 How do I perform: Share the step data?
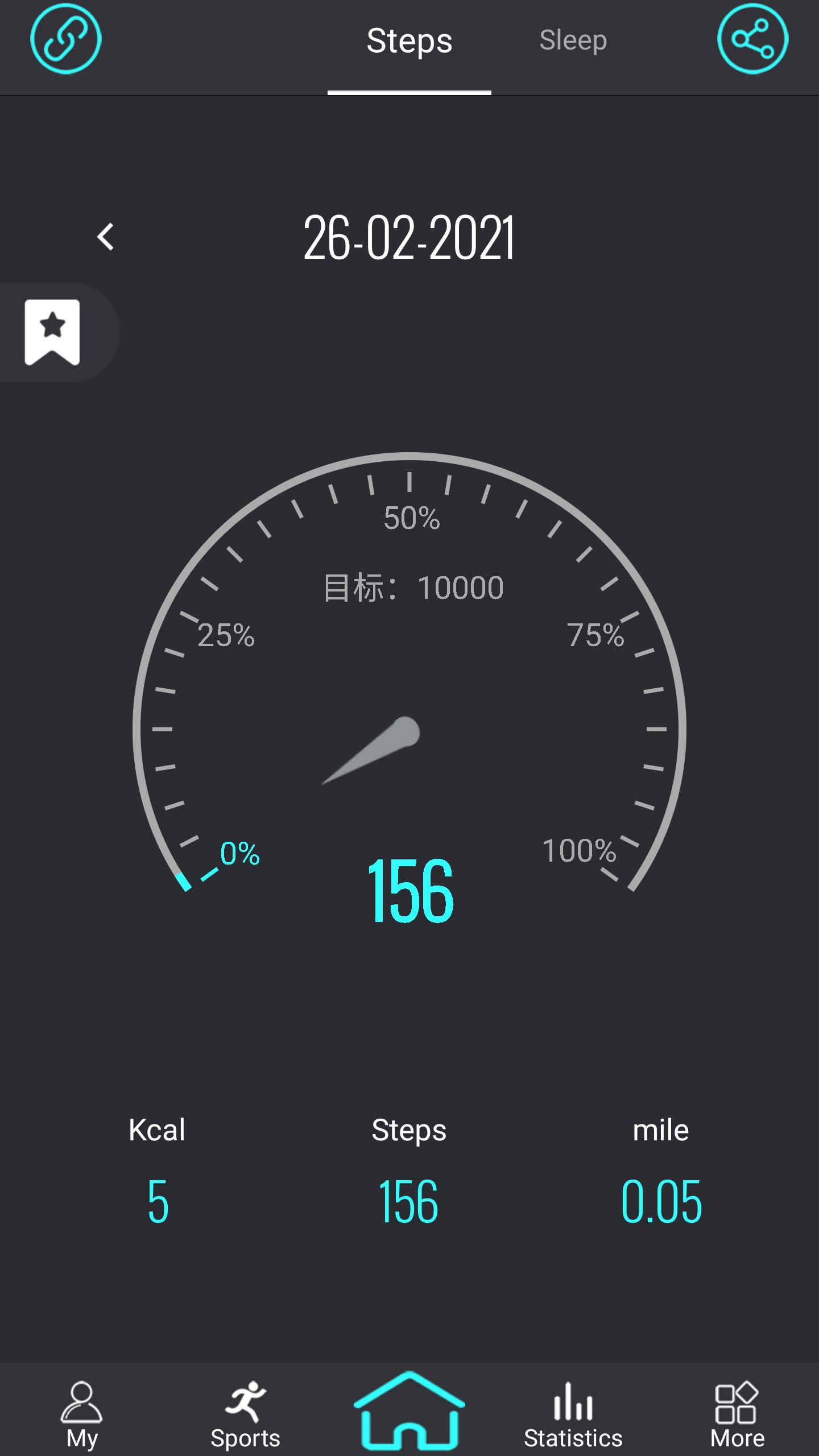(752, 39)
